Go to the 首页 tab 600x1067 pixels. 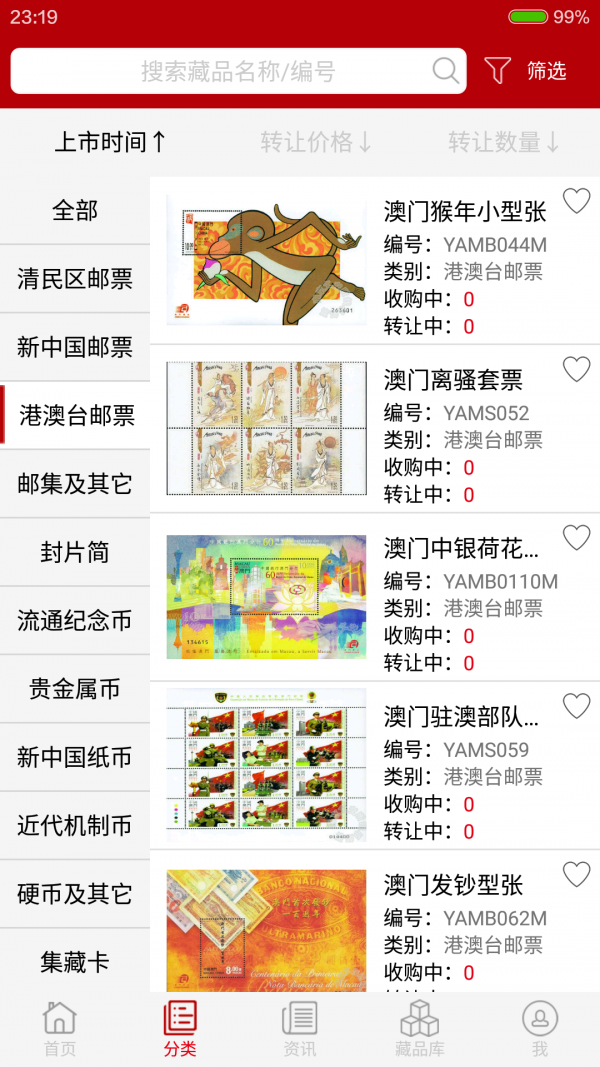[x=60, y=1028]
